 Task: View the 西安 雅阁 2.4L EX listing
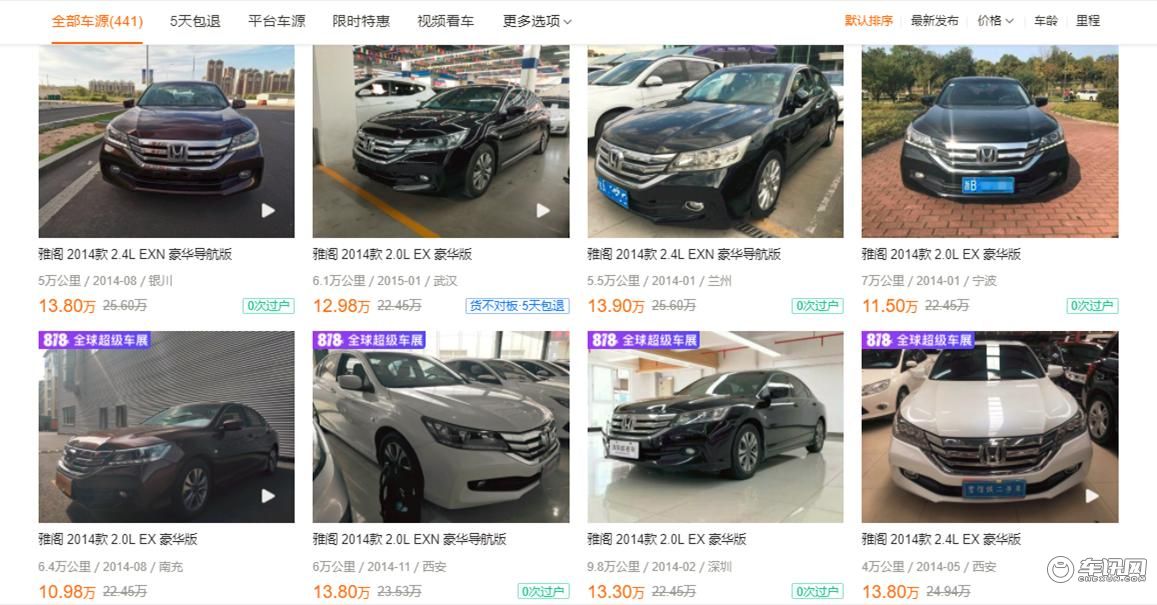click(941, 539)
